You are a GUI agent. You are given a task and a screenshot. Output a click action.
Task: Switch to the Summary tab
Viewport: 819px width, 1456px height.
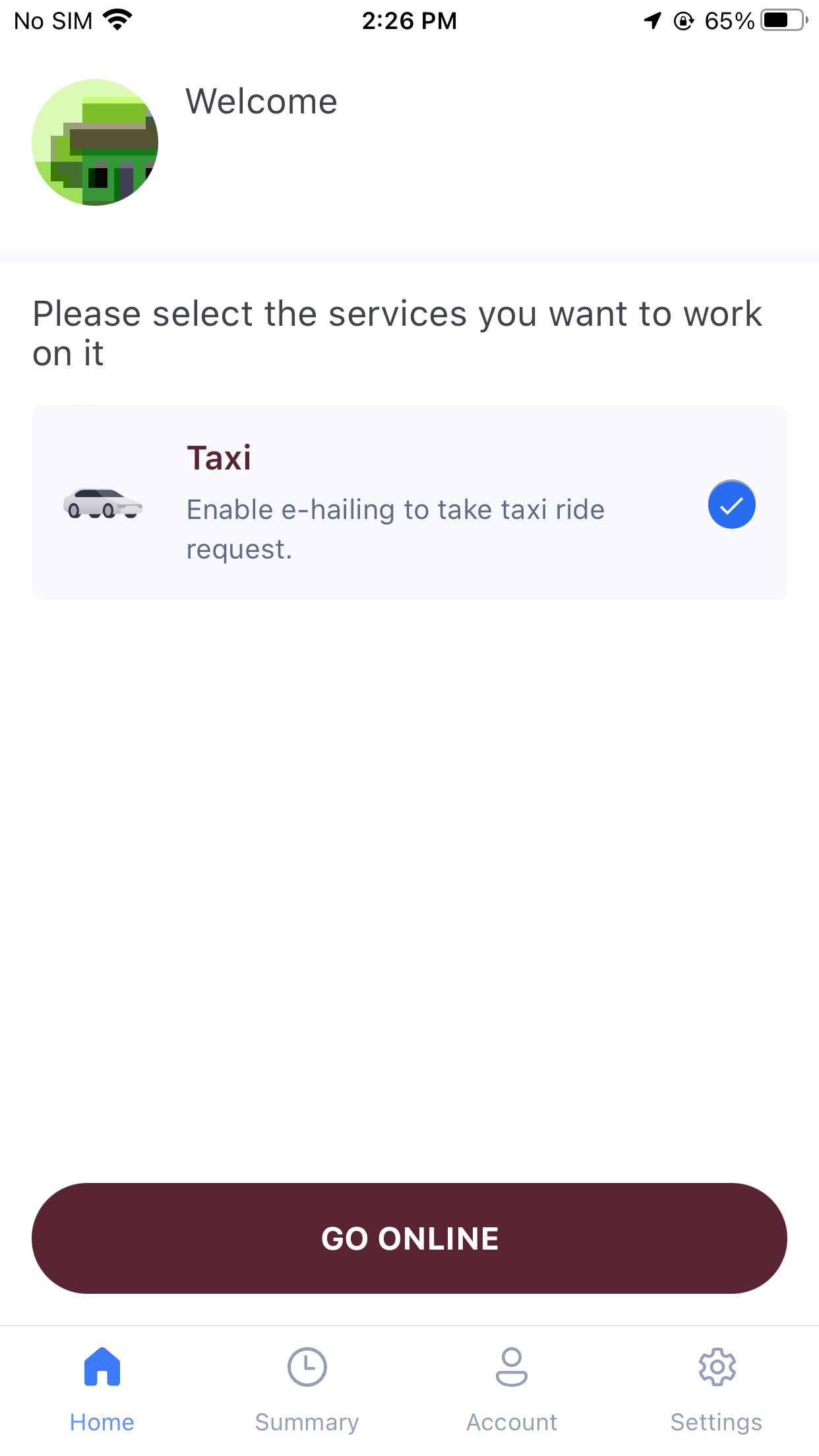click(x=307, y=1388)
